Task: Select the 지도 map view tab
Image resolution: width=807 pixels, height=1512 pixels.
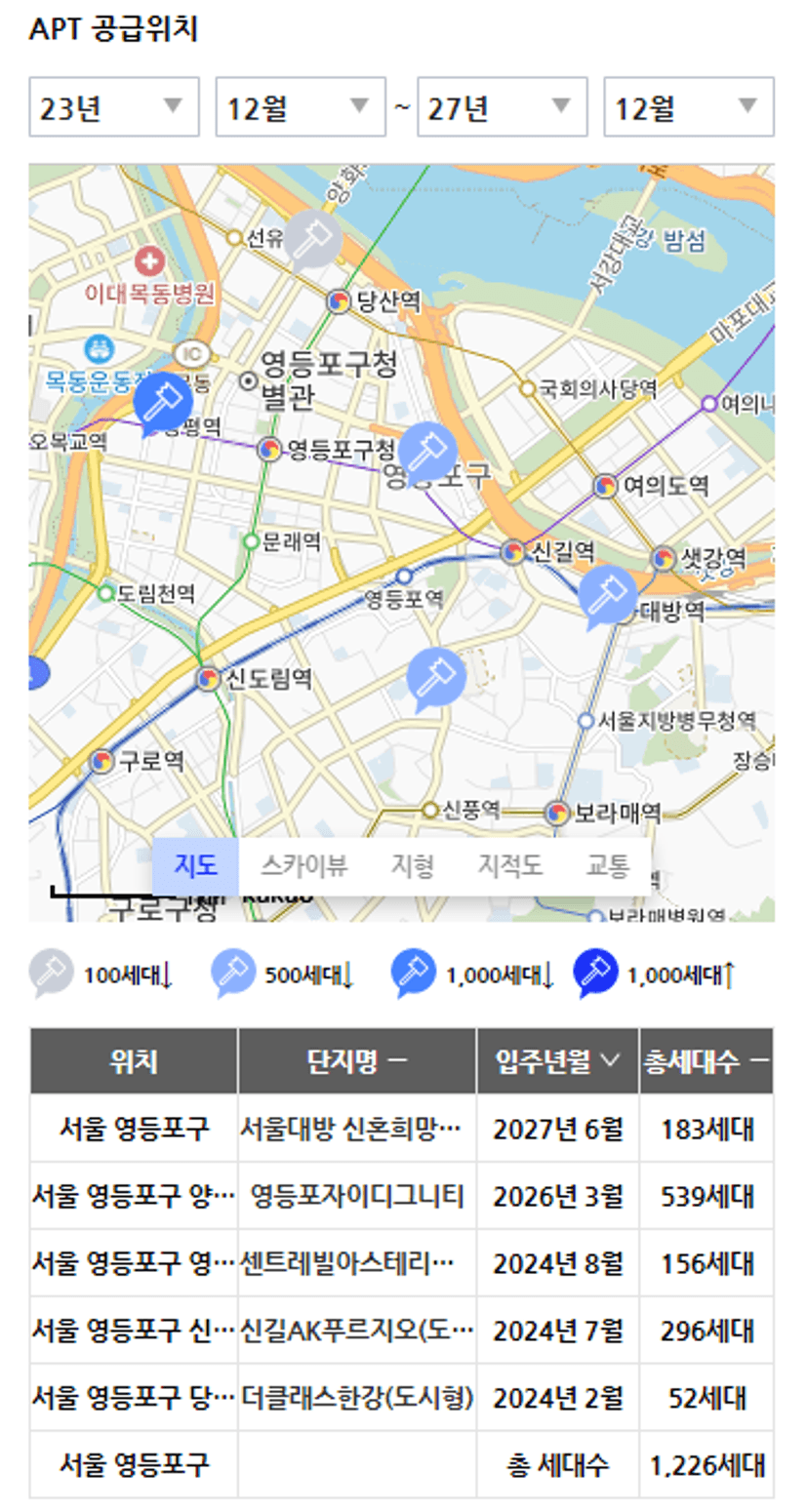Action: tap(195, 866)
